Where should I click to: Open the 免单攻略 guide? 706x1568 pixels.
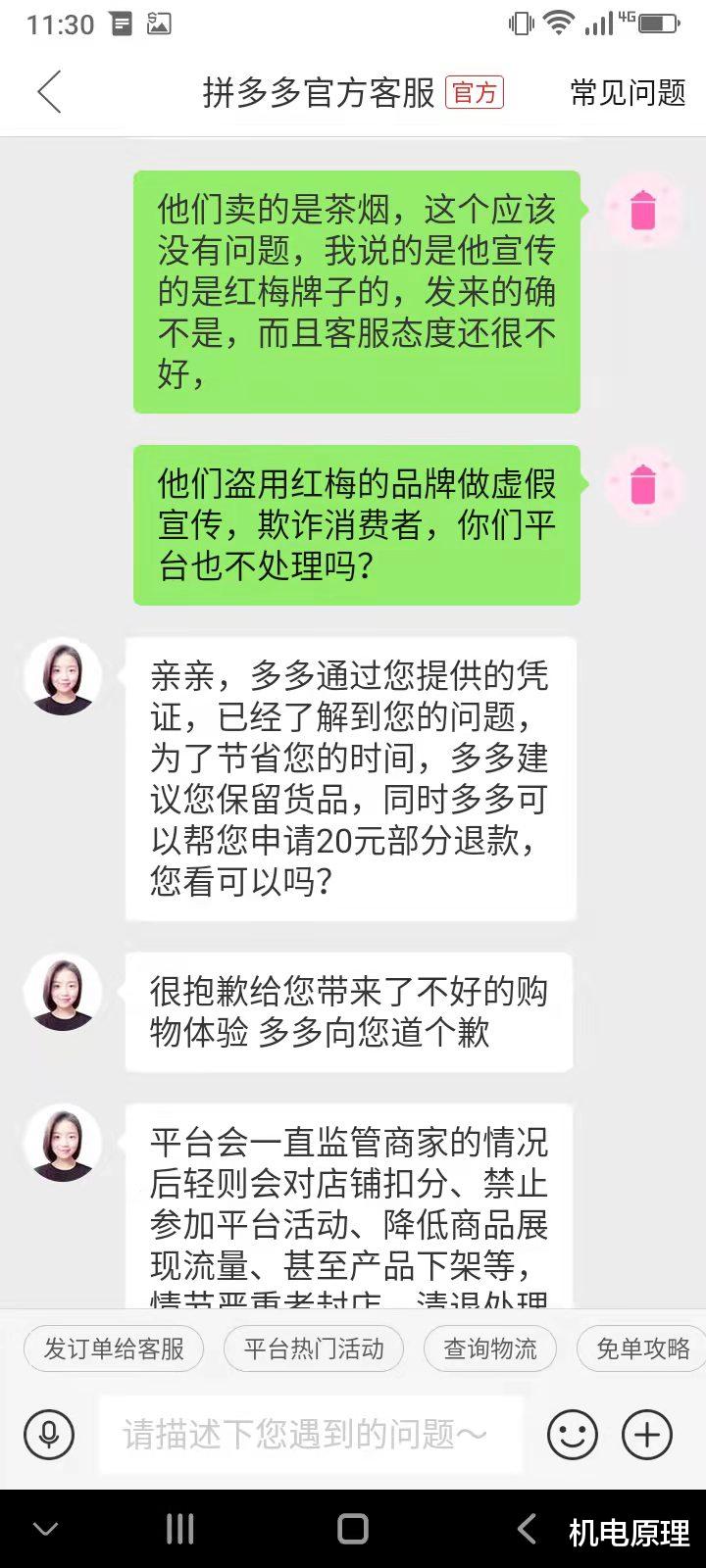(x=646, y=1348)
